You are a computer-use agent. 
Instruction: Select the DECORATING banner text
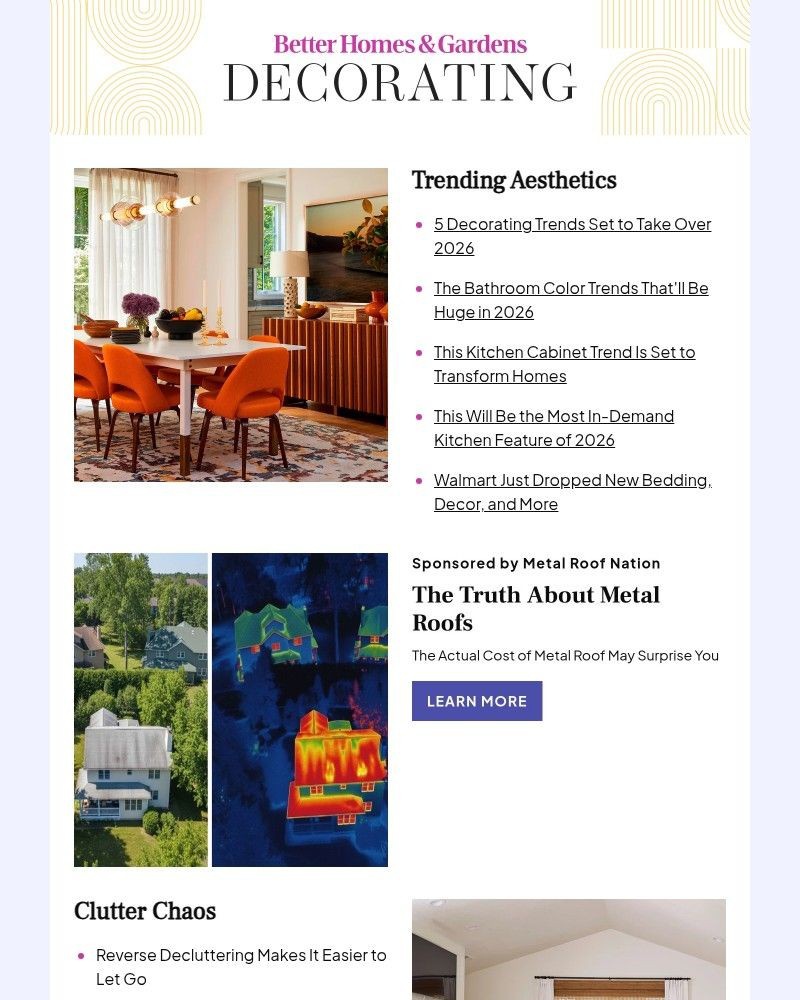399,86
